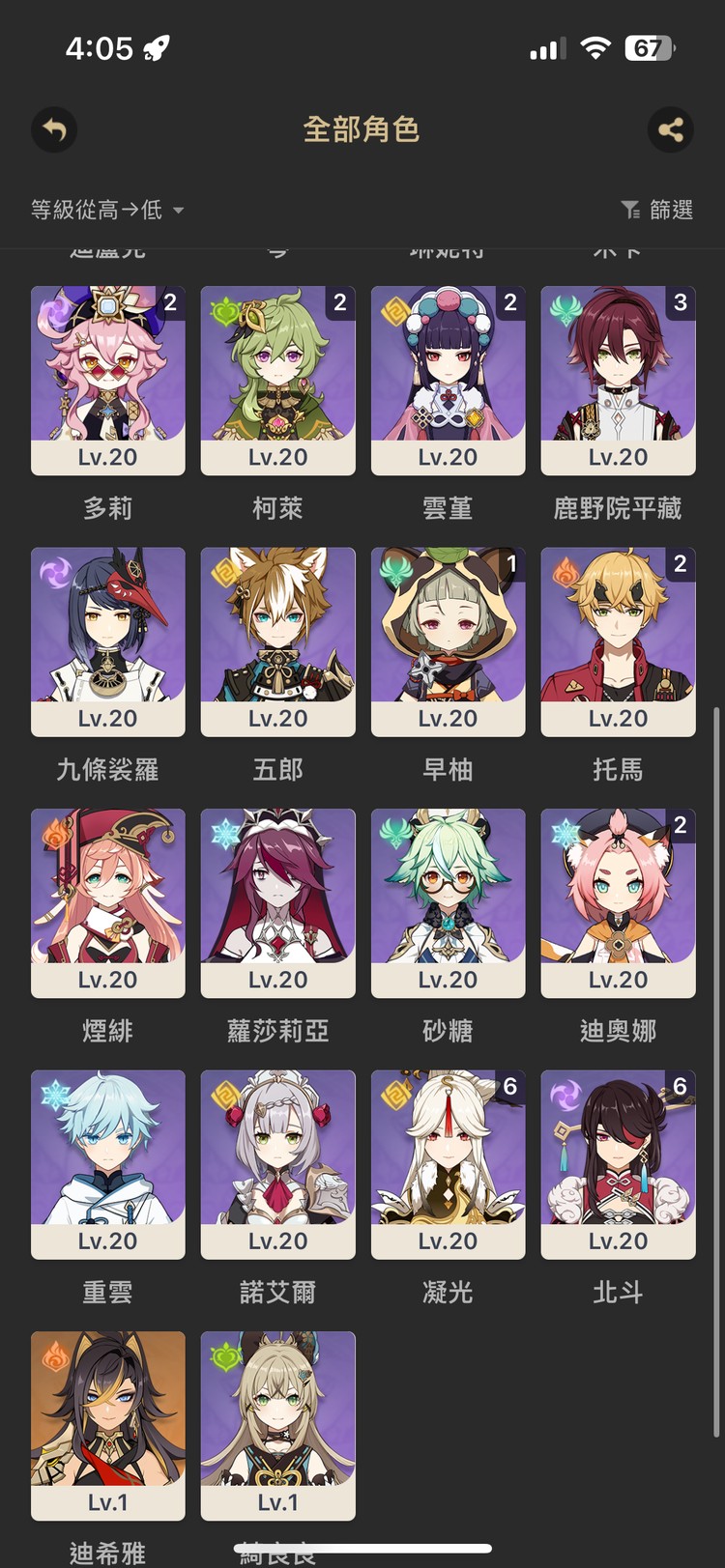The width and height of the screenshot is (725, 1568).
Task: Tap the 九條裟羅 character card
Action: 108,641
